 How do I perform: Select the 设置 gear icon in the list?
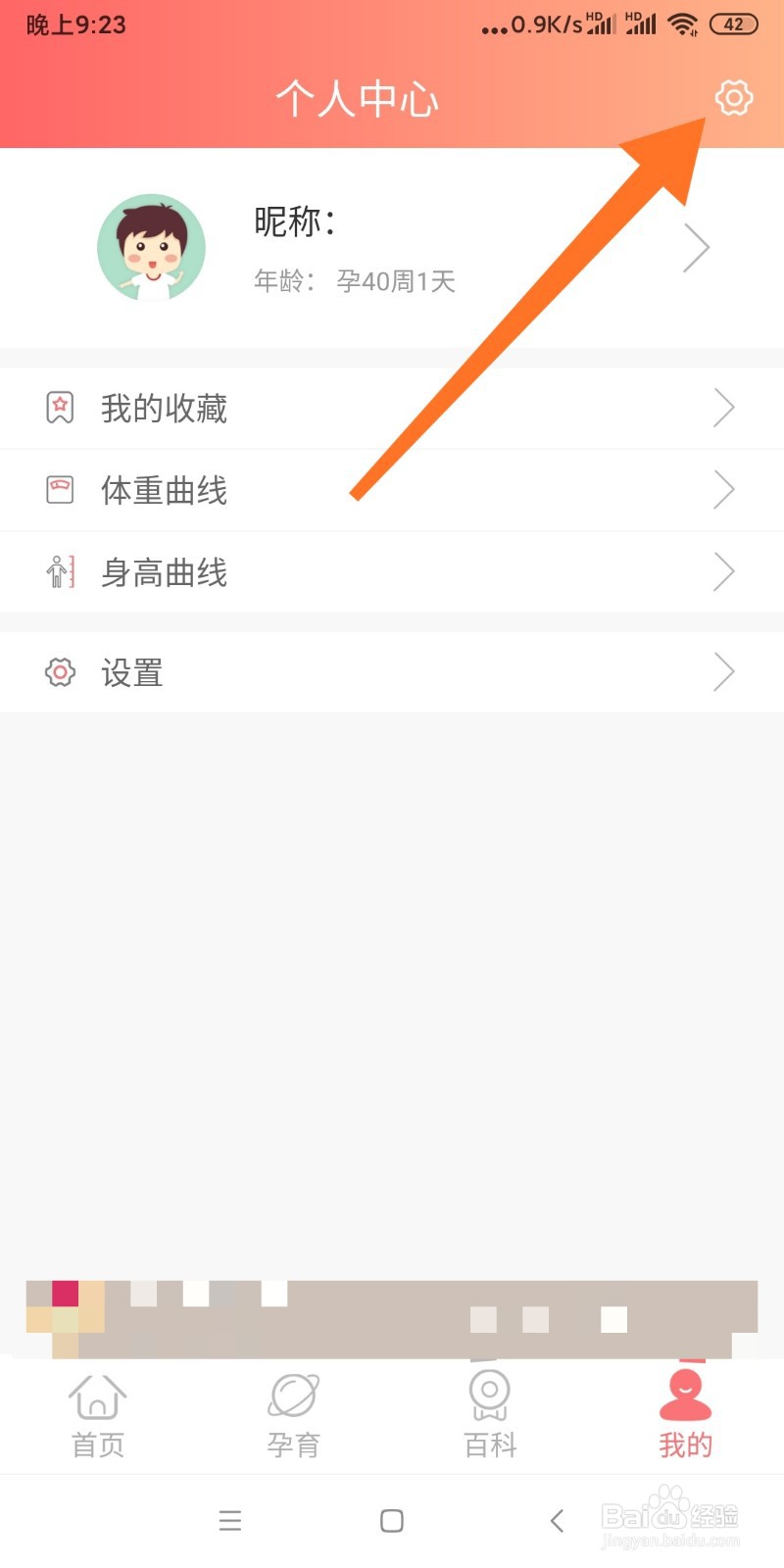pyautogui.click(x=60, y=672)
